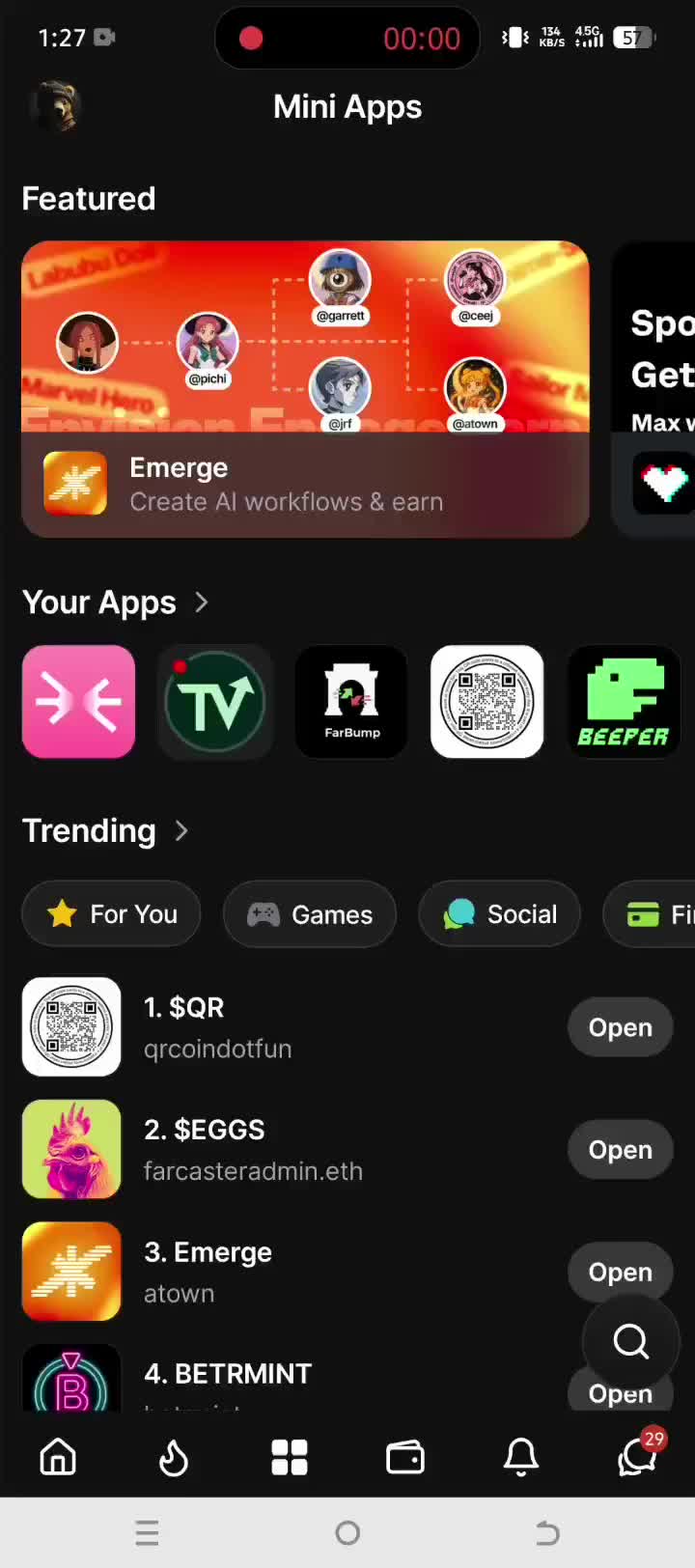The image size is (695, 1568).
Task: Open the featured Emerge card
Action: pos(305,388)
